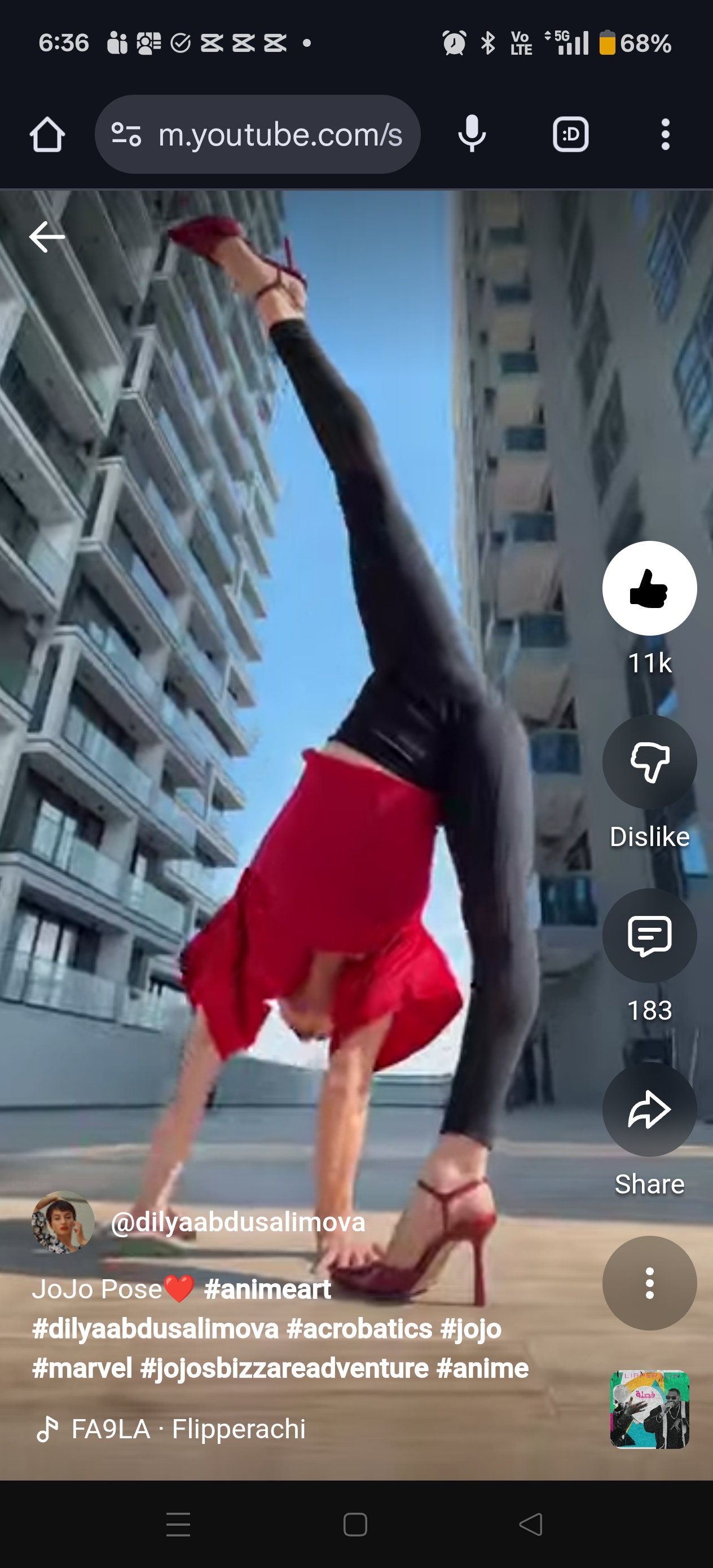
Task: Open the system recent apps view
Action: click(x=178, y=1524)
